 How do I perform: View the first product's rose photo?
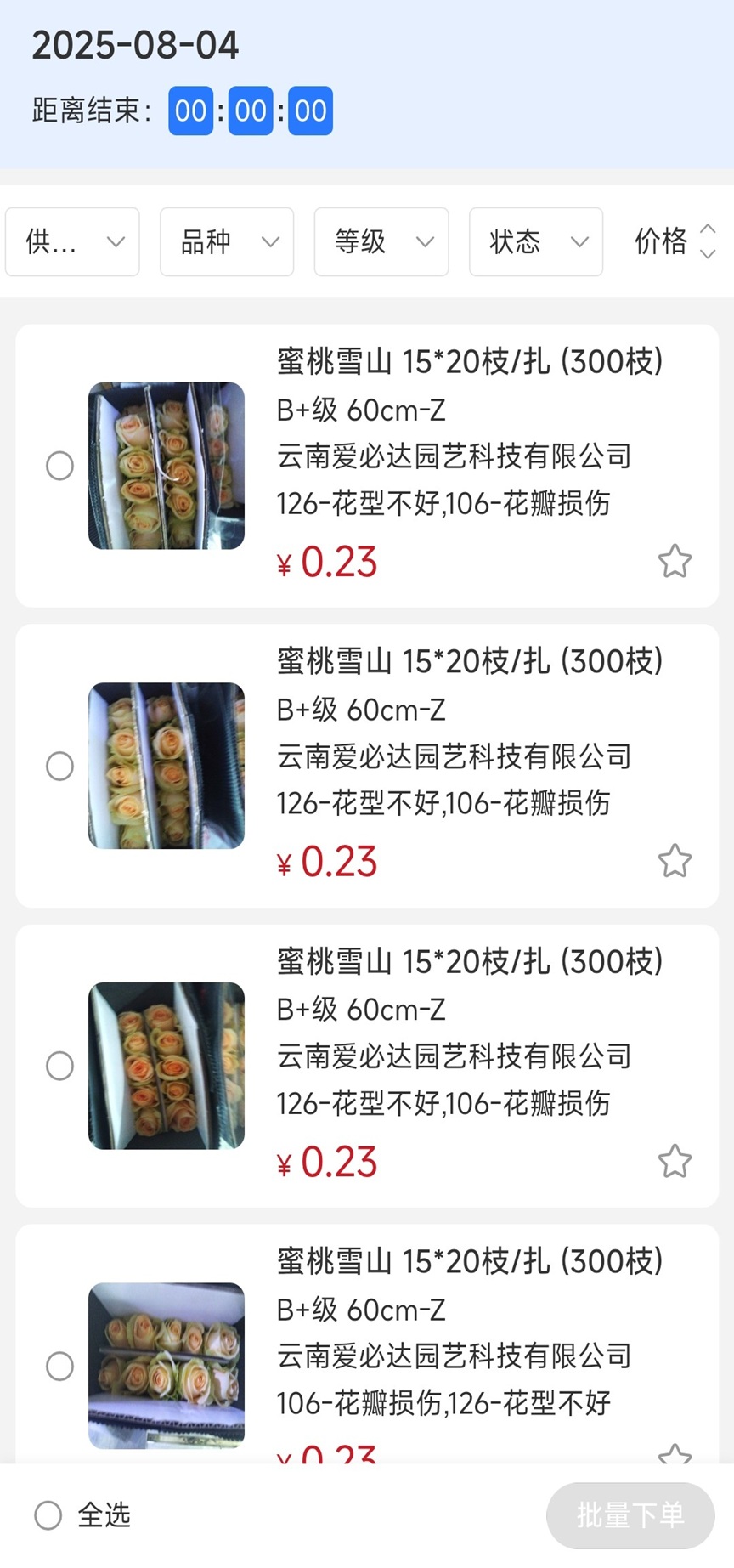[167, 466]
